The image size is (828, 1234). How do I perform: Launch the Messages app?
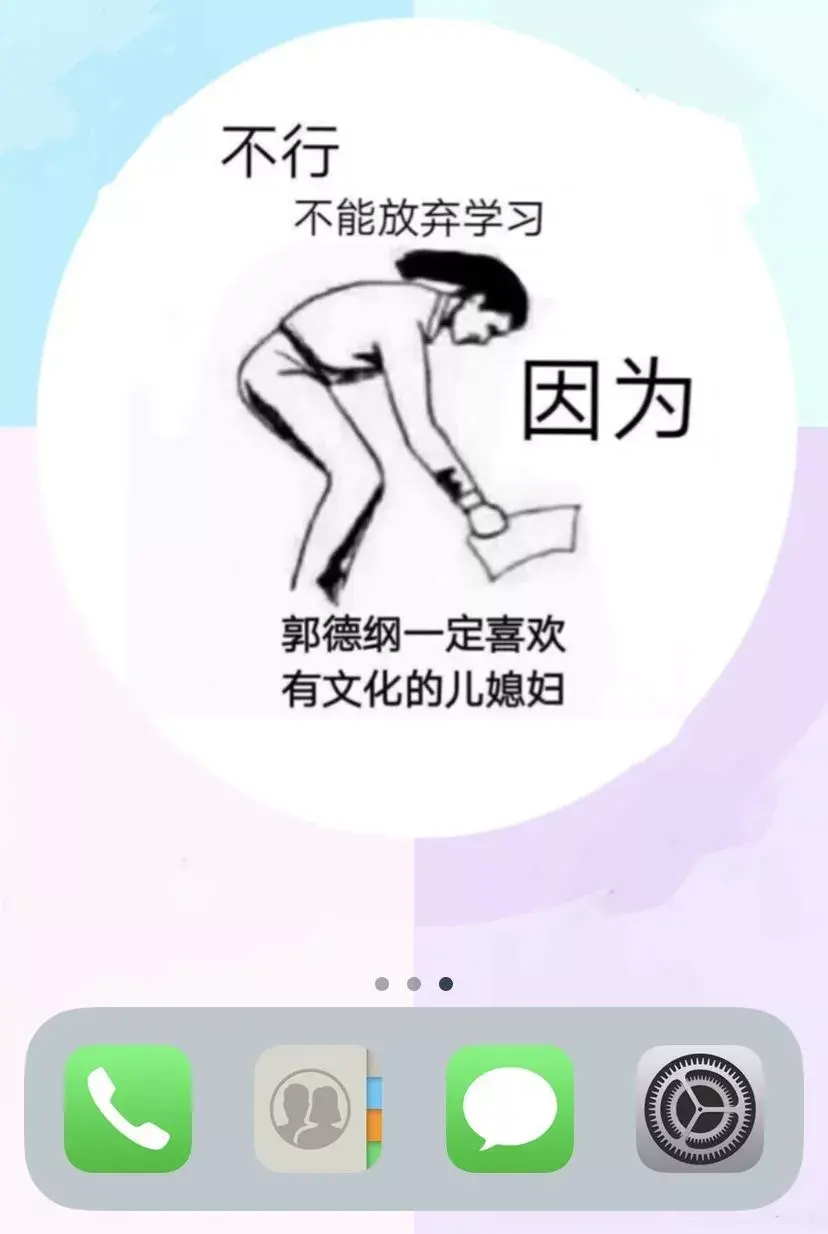tap(509, 1108)
